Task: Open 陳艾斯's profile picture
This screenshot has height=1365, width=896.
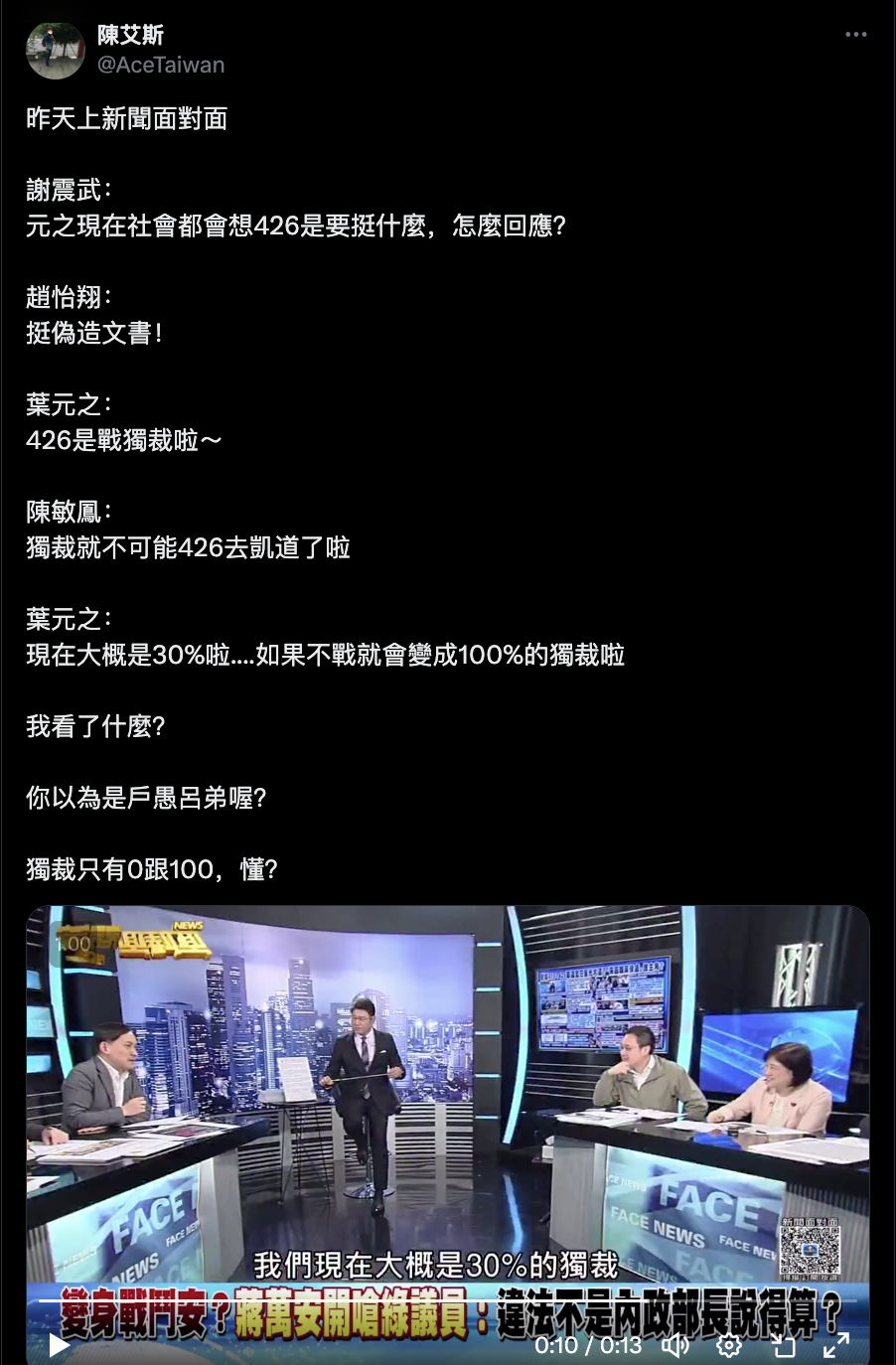Action: tap(56, 51)
